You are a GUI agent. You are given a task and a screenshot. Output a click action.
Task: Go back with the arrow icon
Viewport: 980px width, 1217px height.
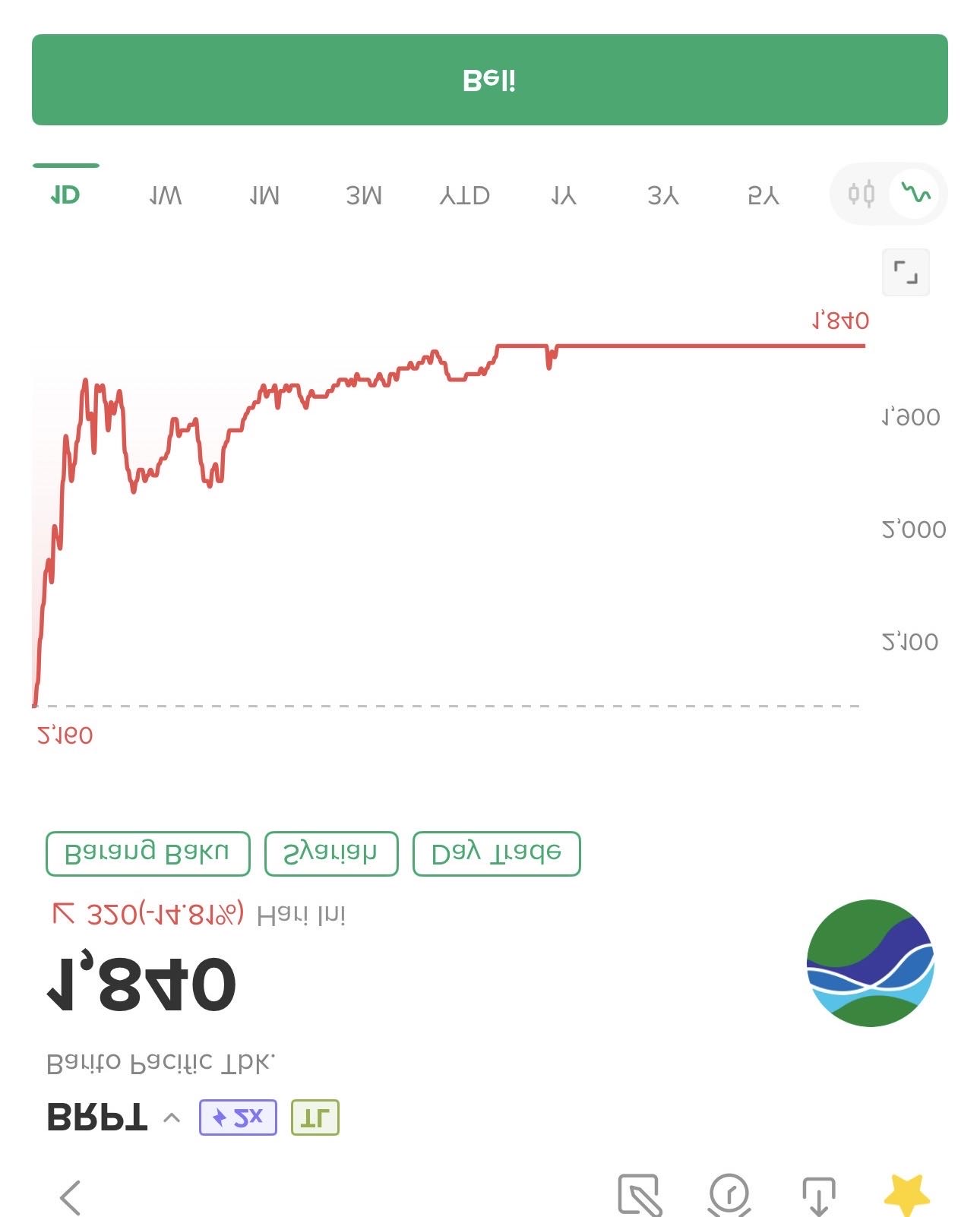tap(71, 1197)
